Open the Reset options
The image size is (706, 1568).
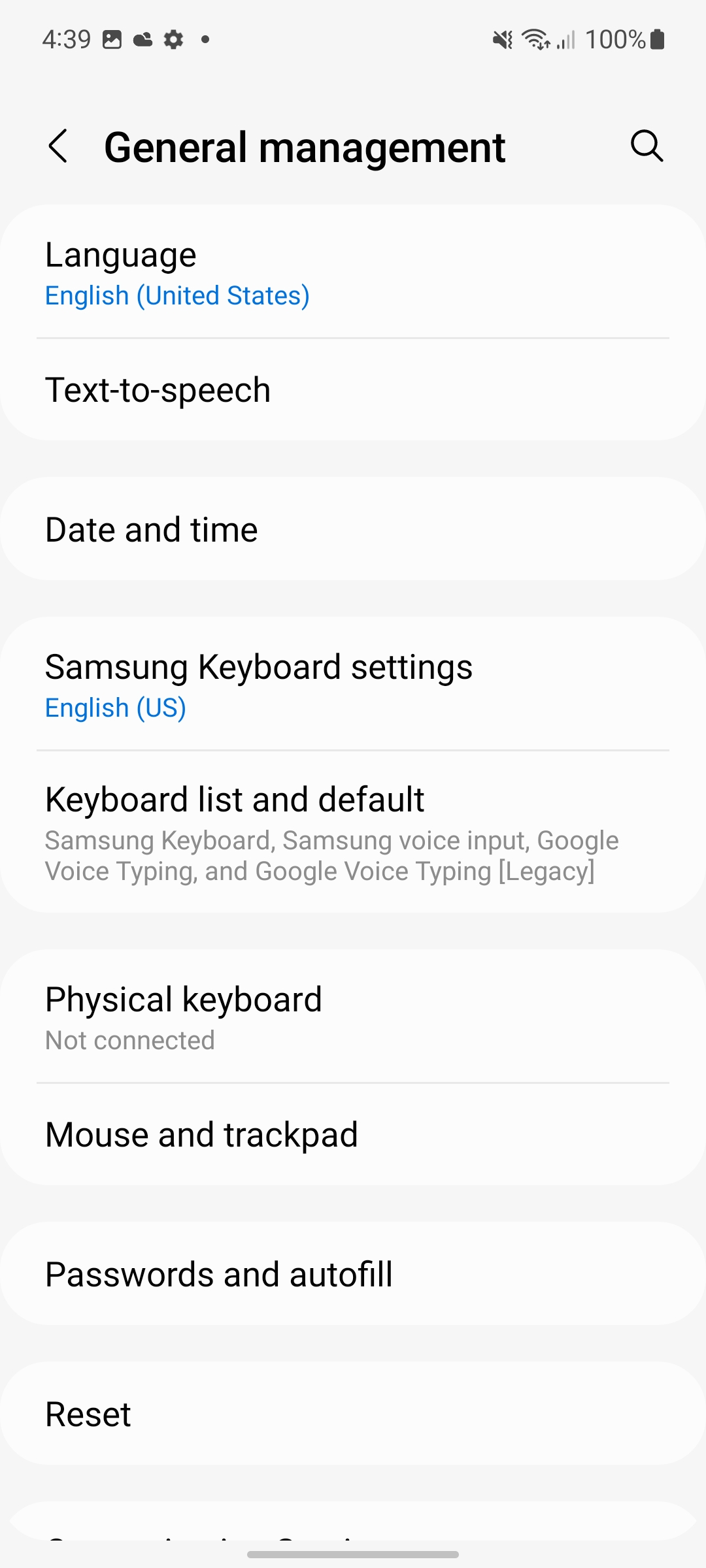pos(353,1414)
